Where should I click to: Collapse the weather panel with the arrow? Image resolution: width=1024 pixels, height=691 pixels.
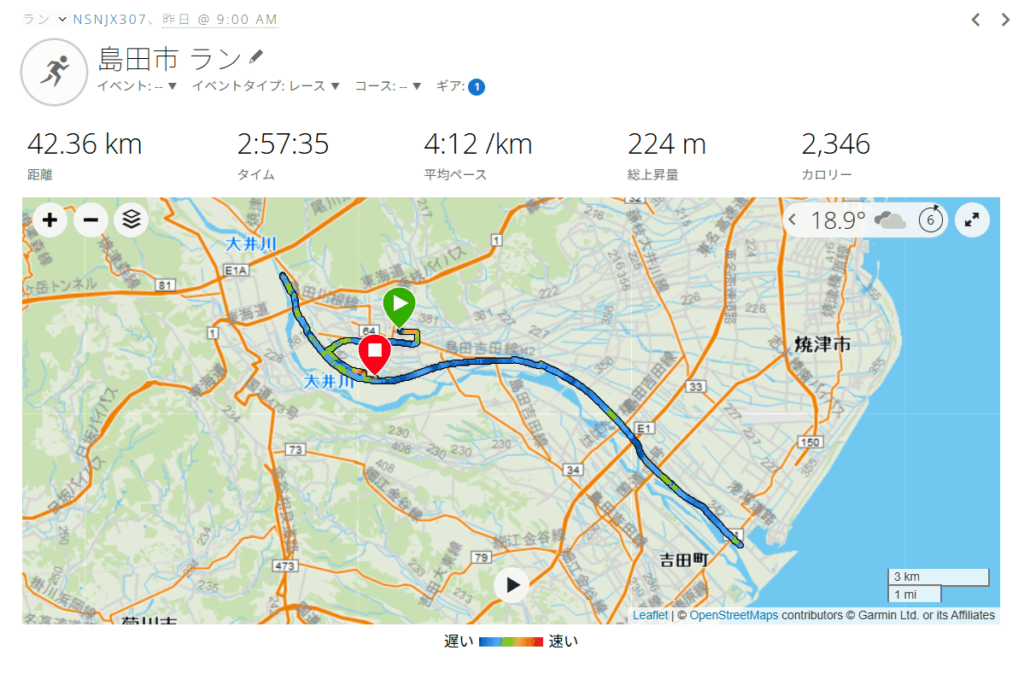point(793,220)
